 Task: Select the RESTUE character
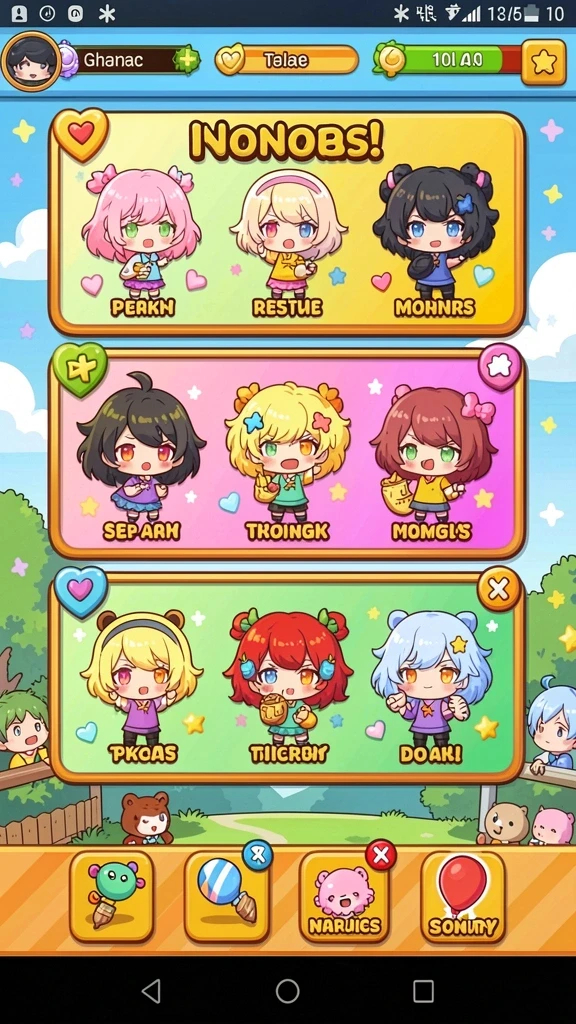click(288, 240)
